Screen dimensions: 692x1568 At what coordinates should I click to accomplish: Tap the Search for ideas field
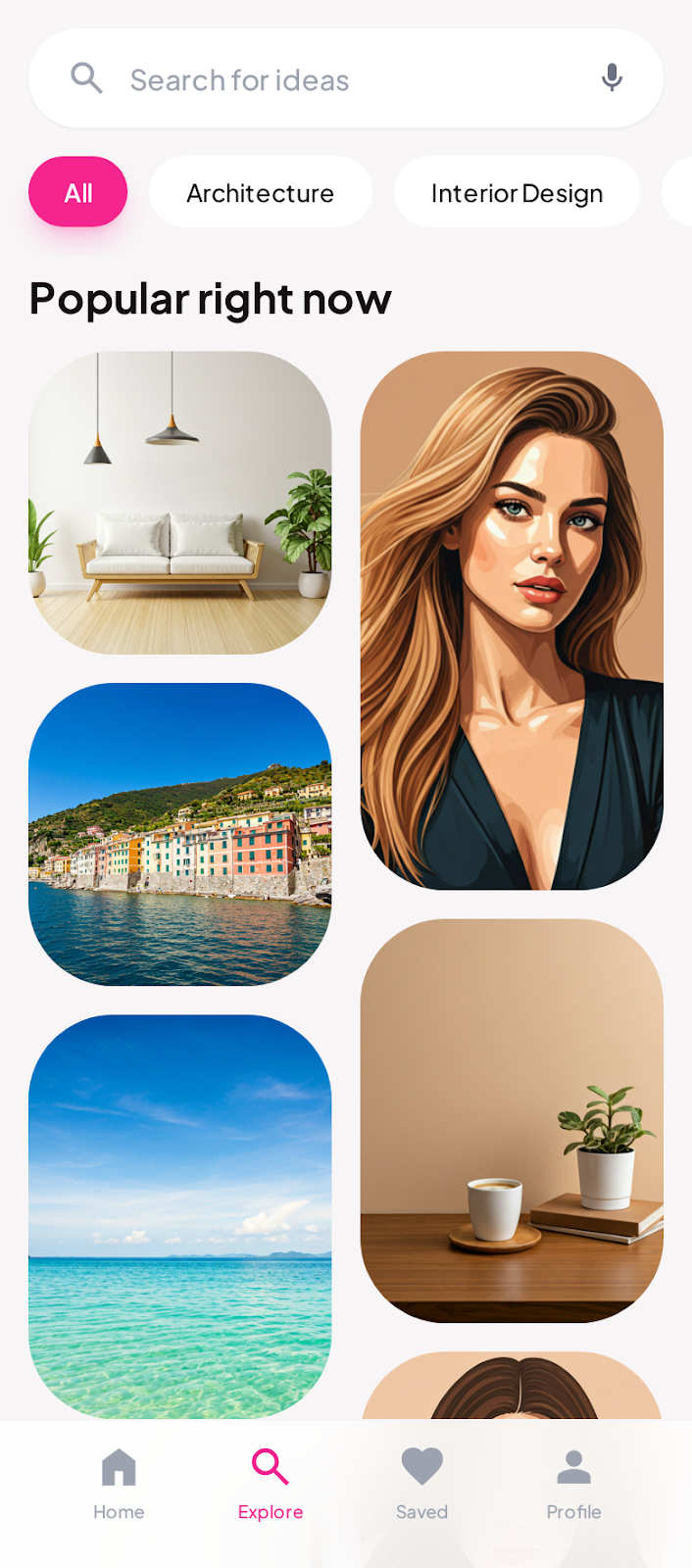coord(333,79)
